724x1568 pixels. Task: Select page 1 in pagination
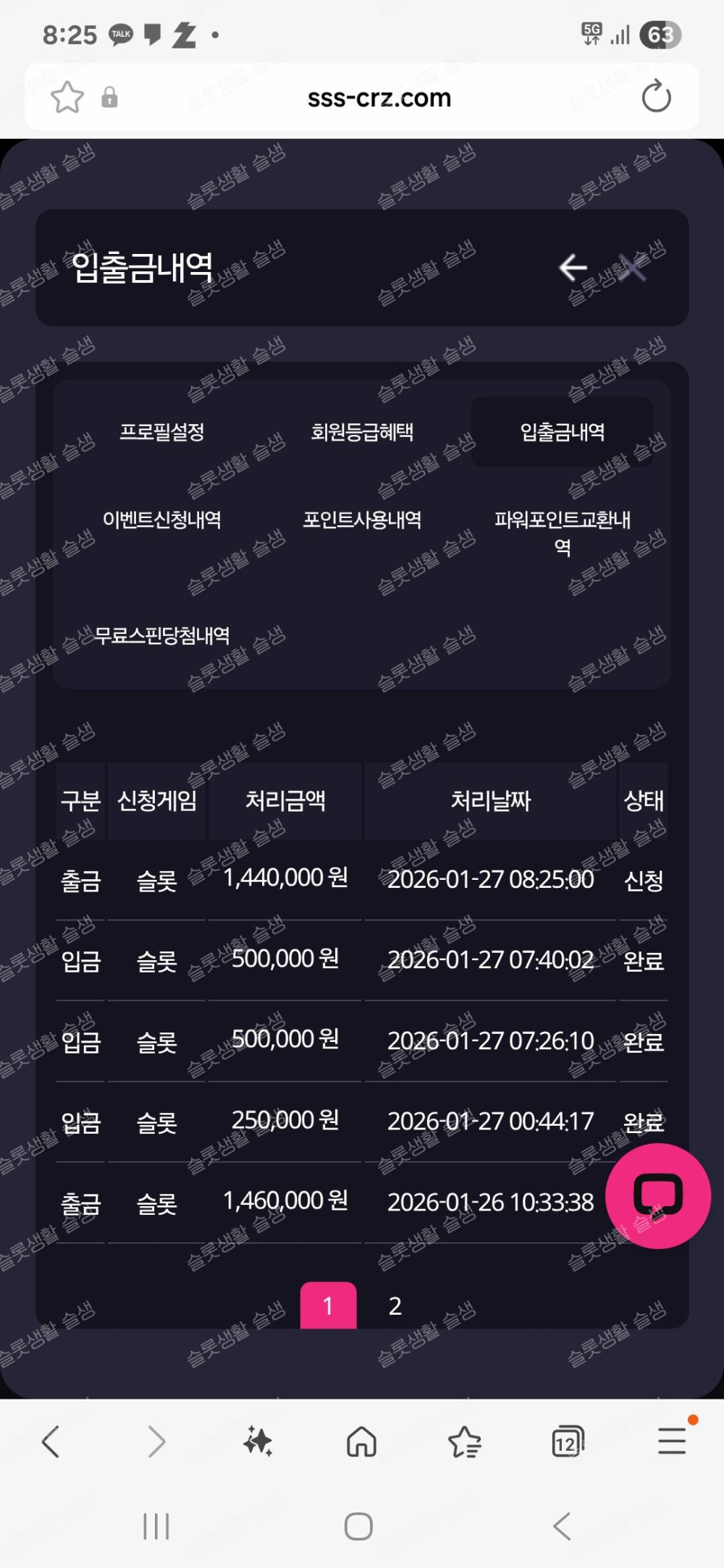[328, 1305]
